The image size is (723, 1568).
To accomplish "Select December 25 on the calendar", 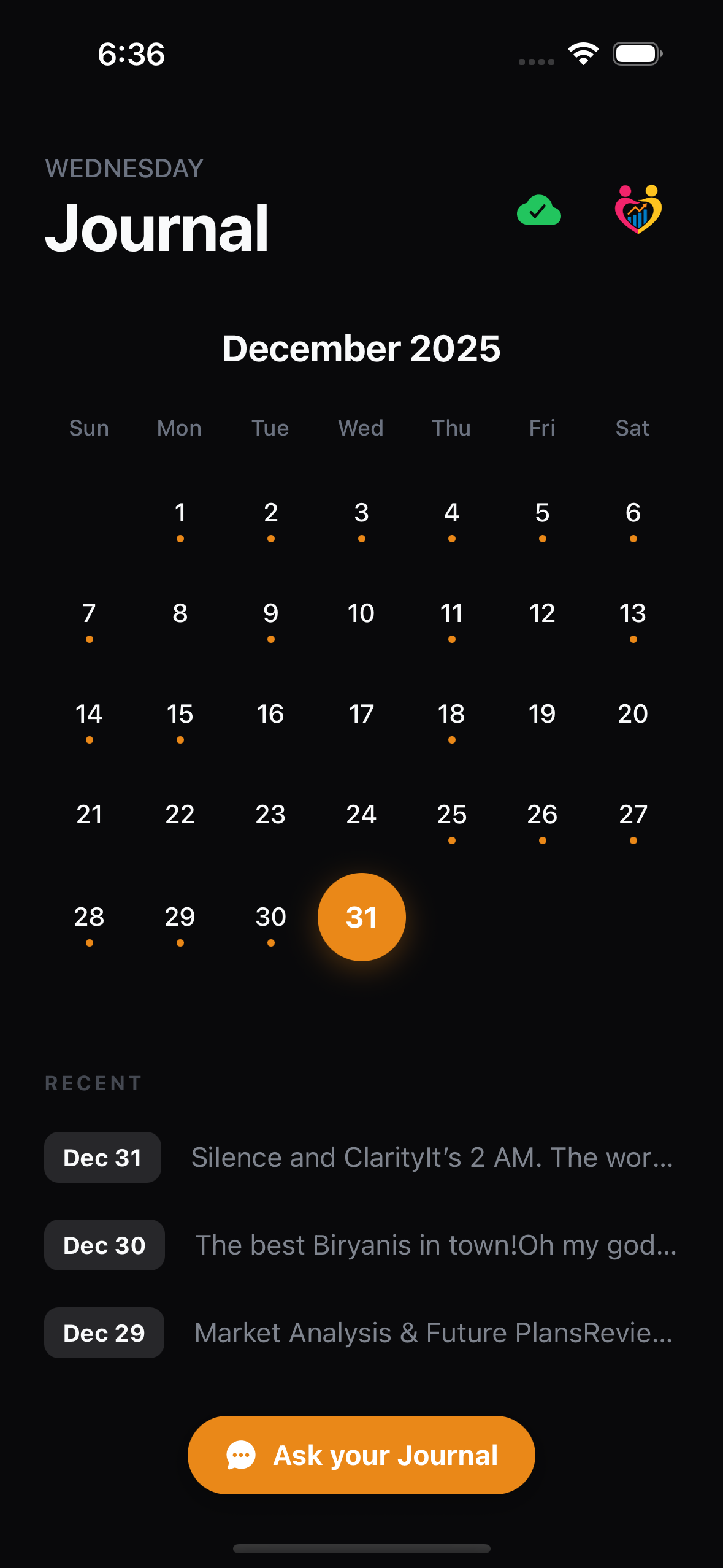I will point(451,815).
